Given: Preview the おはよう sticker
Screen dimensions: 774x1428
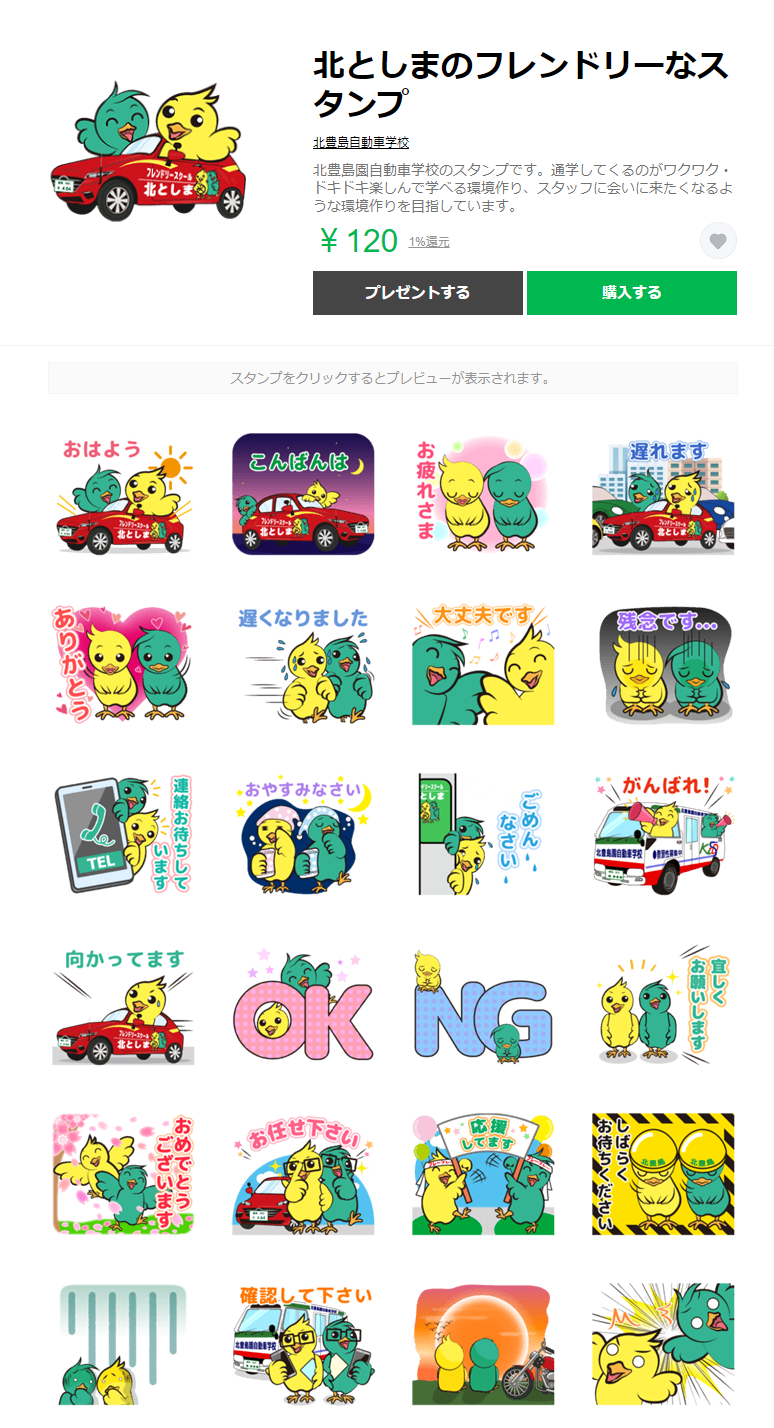Looking at the screenshot, I should point(123,494).
